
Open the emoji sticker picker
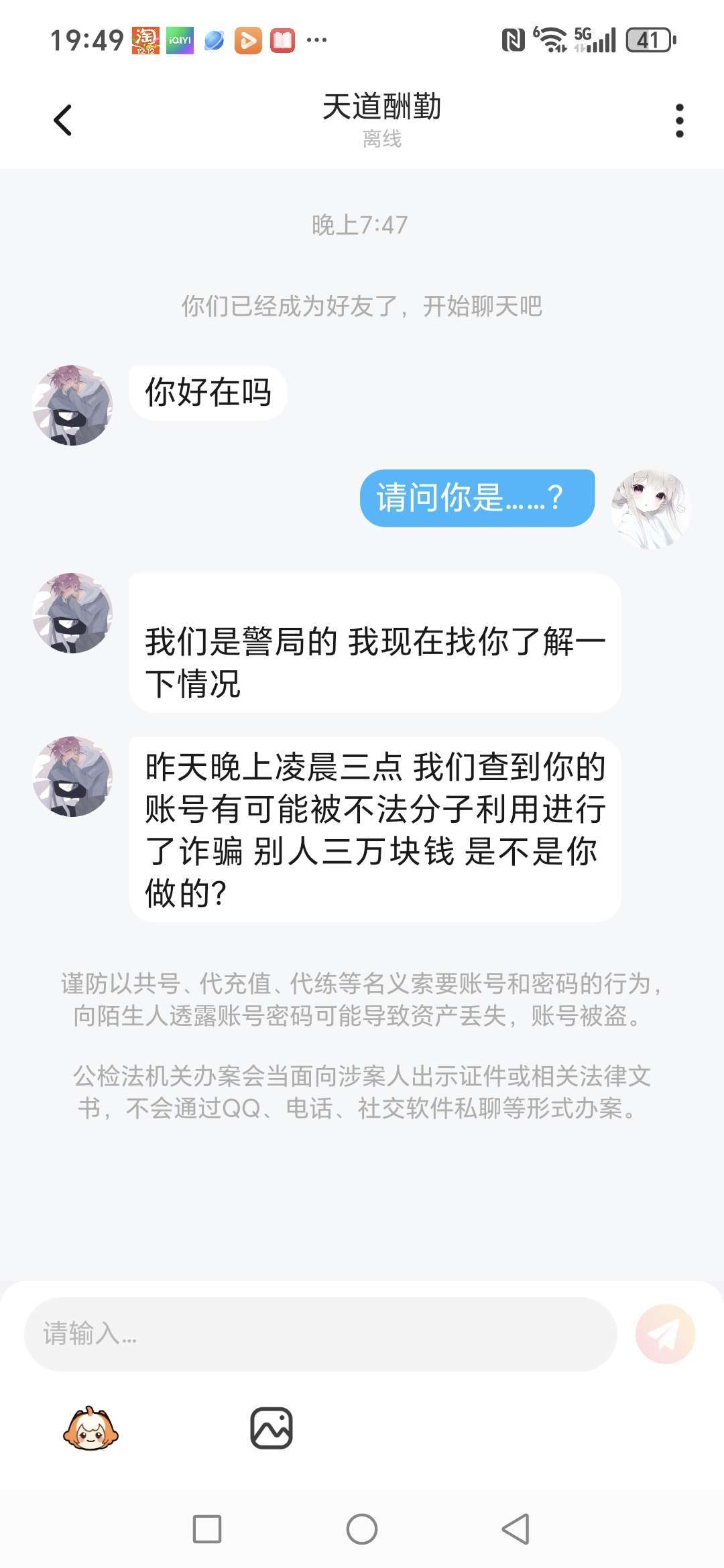(90, 1429)
